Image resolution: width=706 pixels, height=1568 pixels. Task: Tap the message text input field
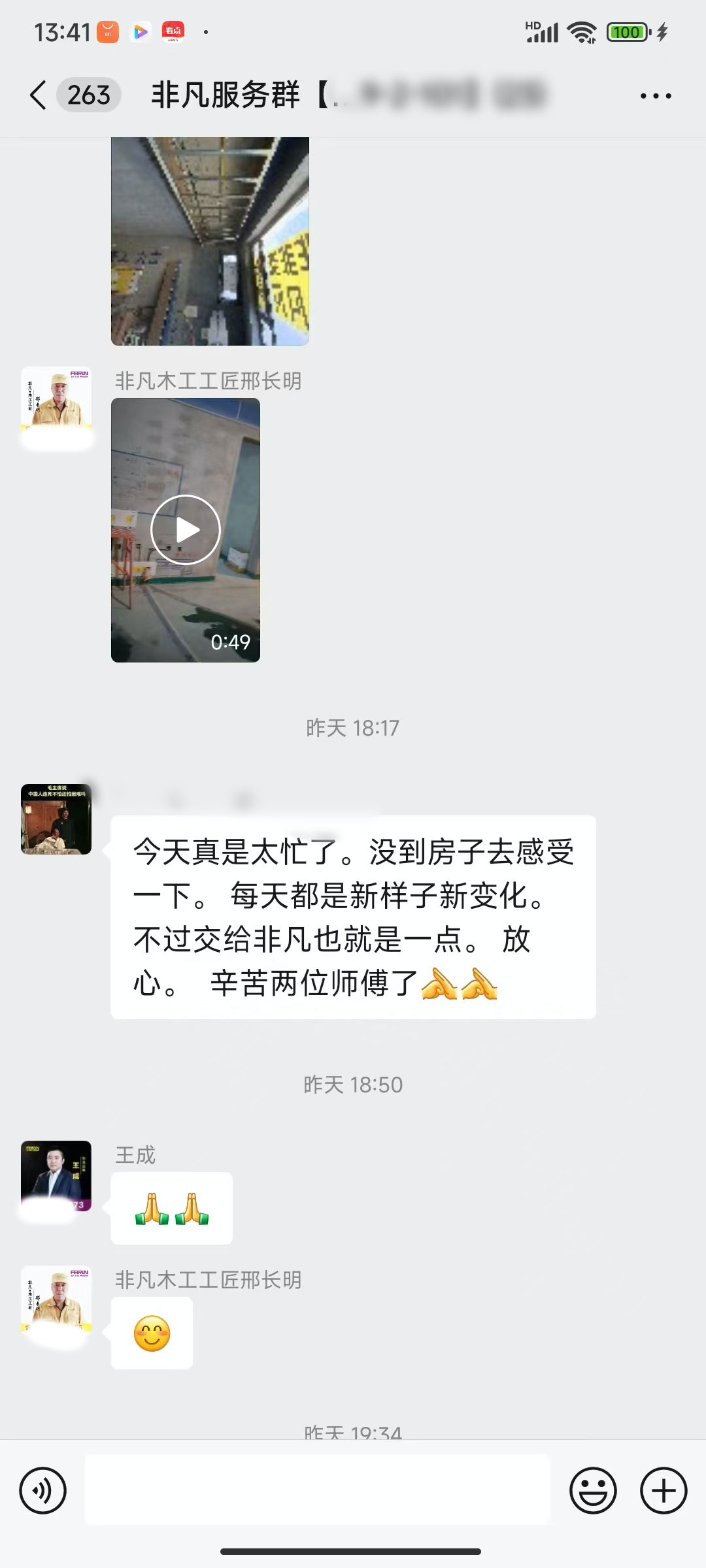click(x=318, y=1491)
